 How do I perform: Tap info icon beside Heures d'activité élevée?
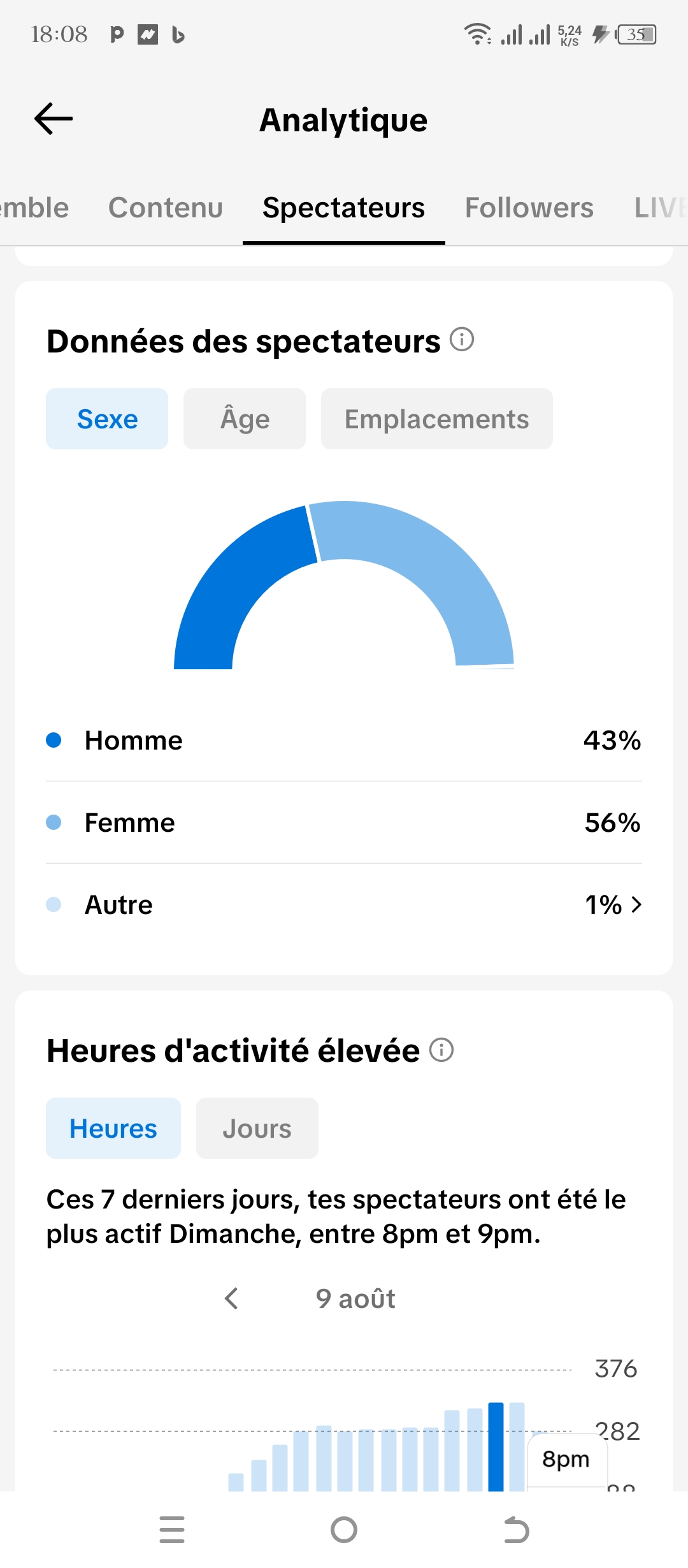click(x=441, y=1050)
